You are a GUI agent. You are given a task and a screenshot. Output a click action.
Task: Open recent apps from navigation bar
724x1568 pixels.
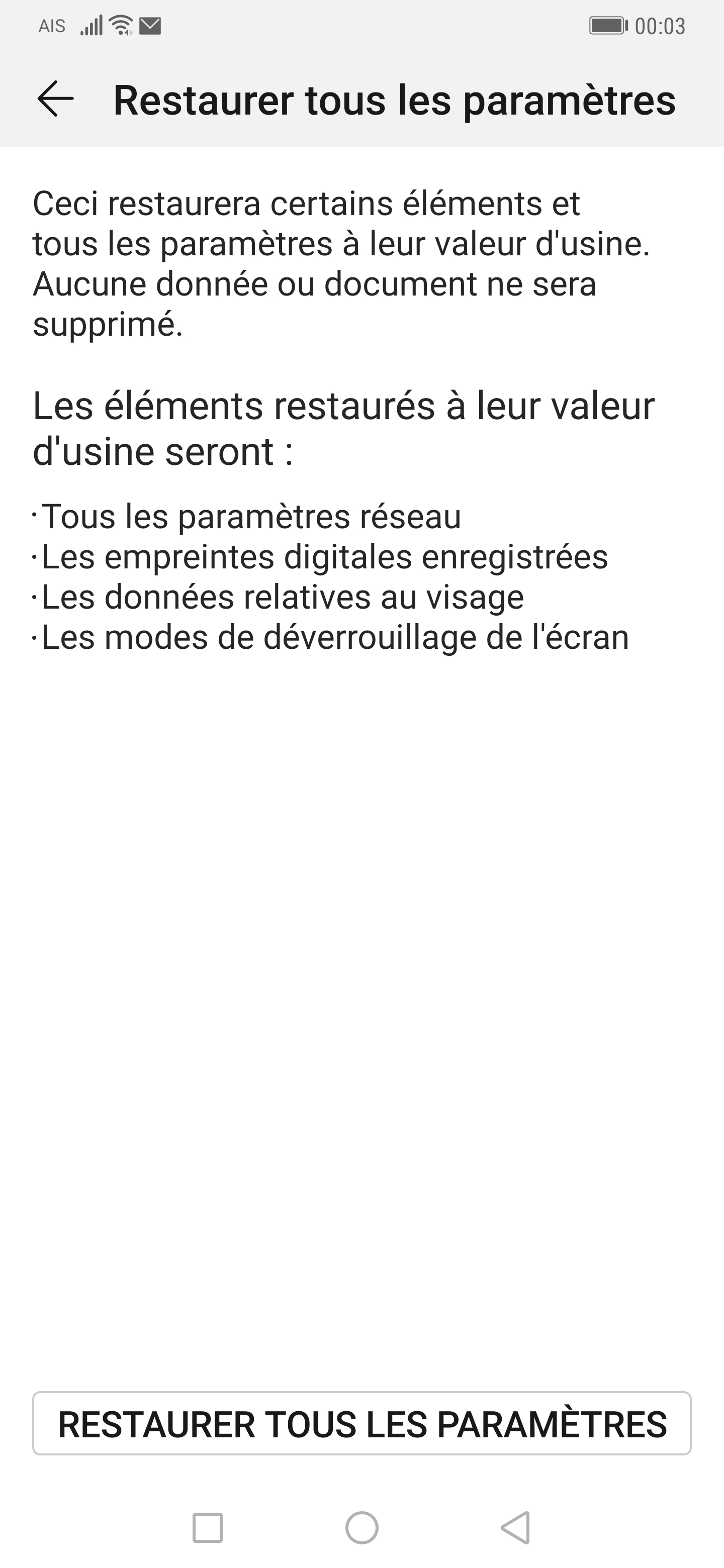coord(207,1527)
